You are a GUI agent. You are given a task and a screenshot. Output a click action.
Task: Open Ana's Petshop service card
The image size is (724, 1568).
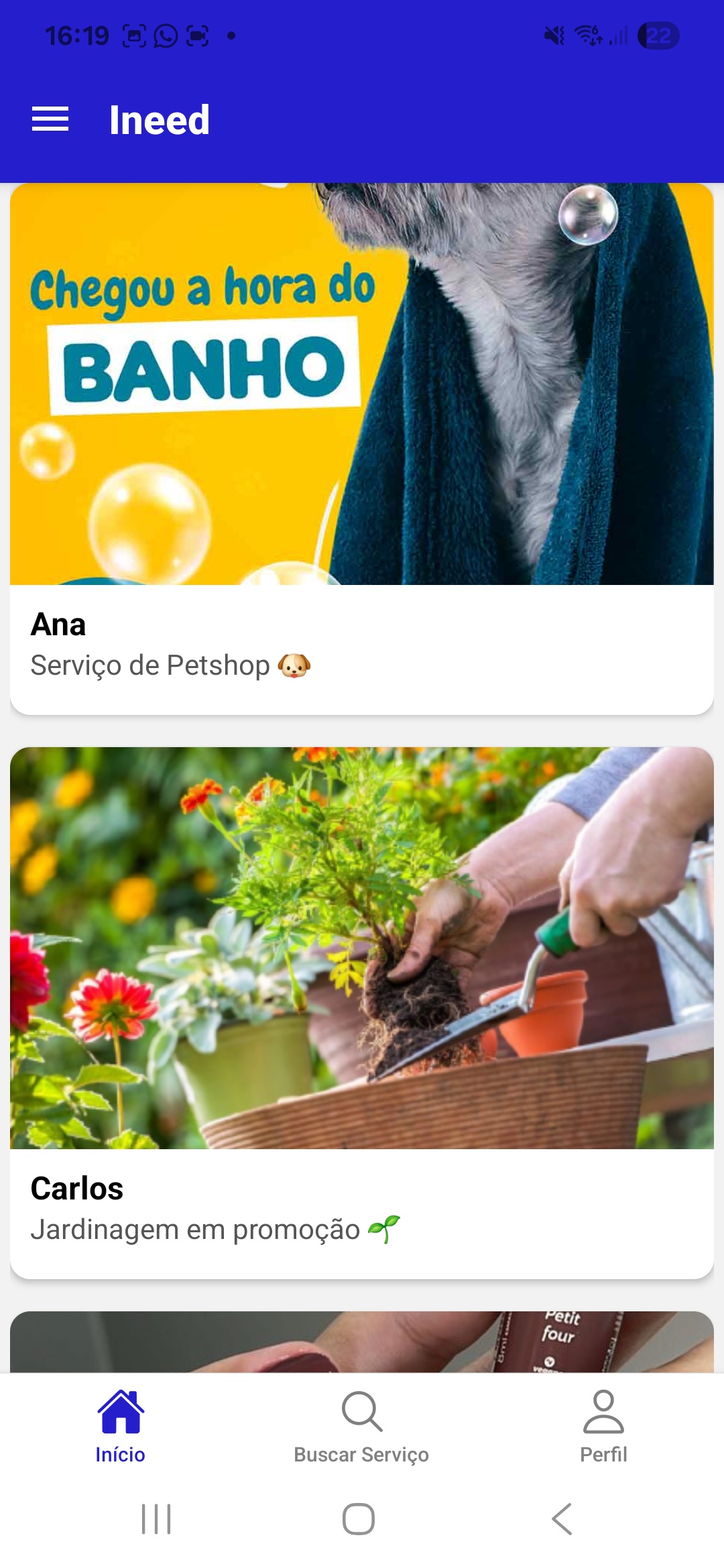click(x=362, y=448)
